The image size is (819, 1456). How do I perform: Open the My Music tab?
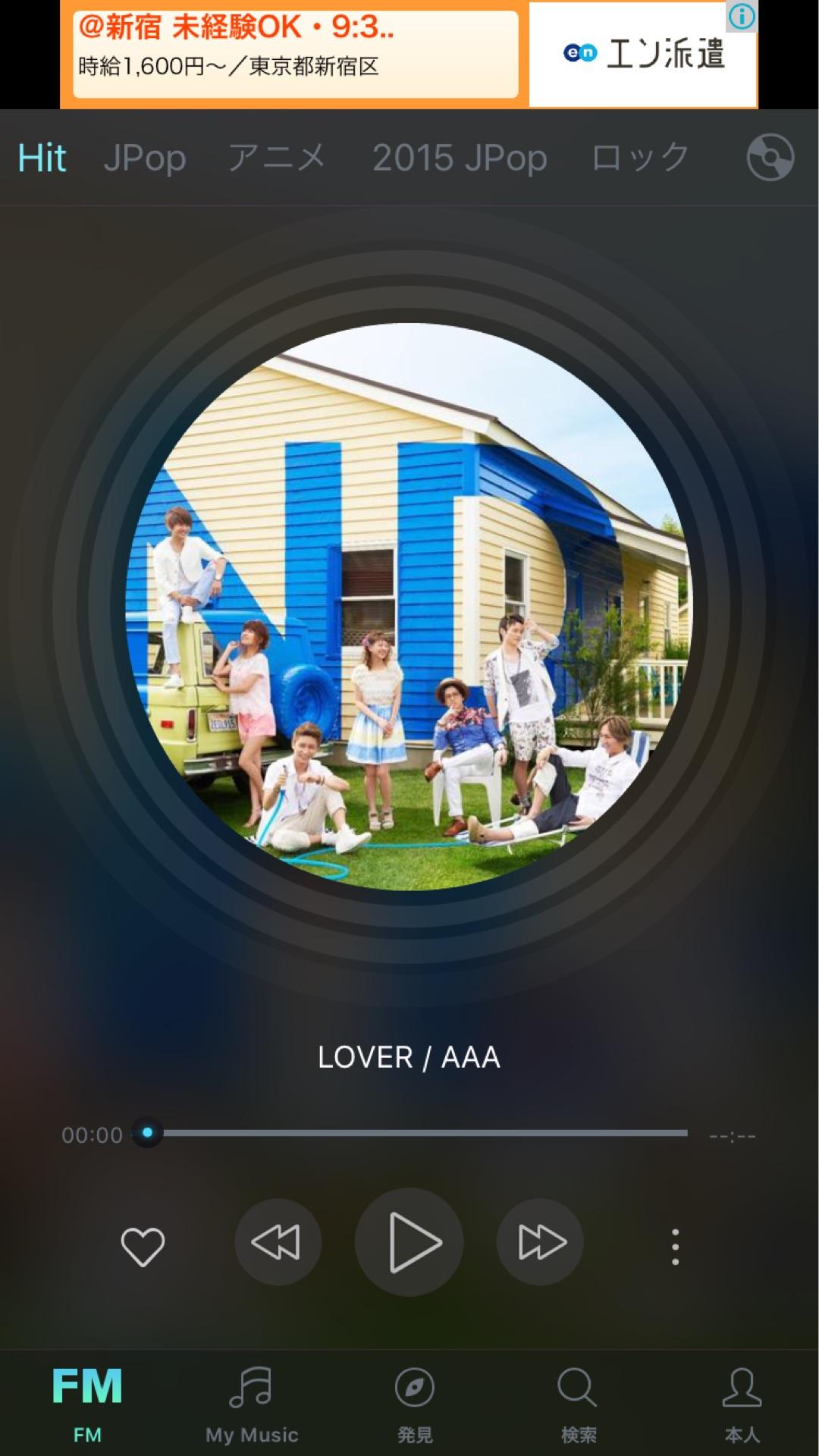(252, 1404)
